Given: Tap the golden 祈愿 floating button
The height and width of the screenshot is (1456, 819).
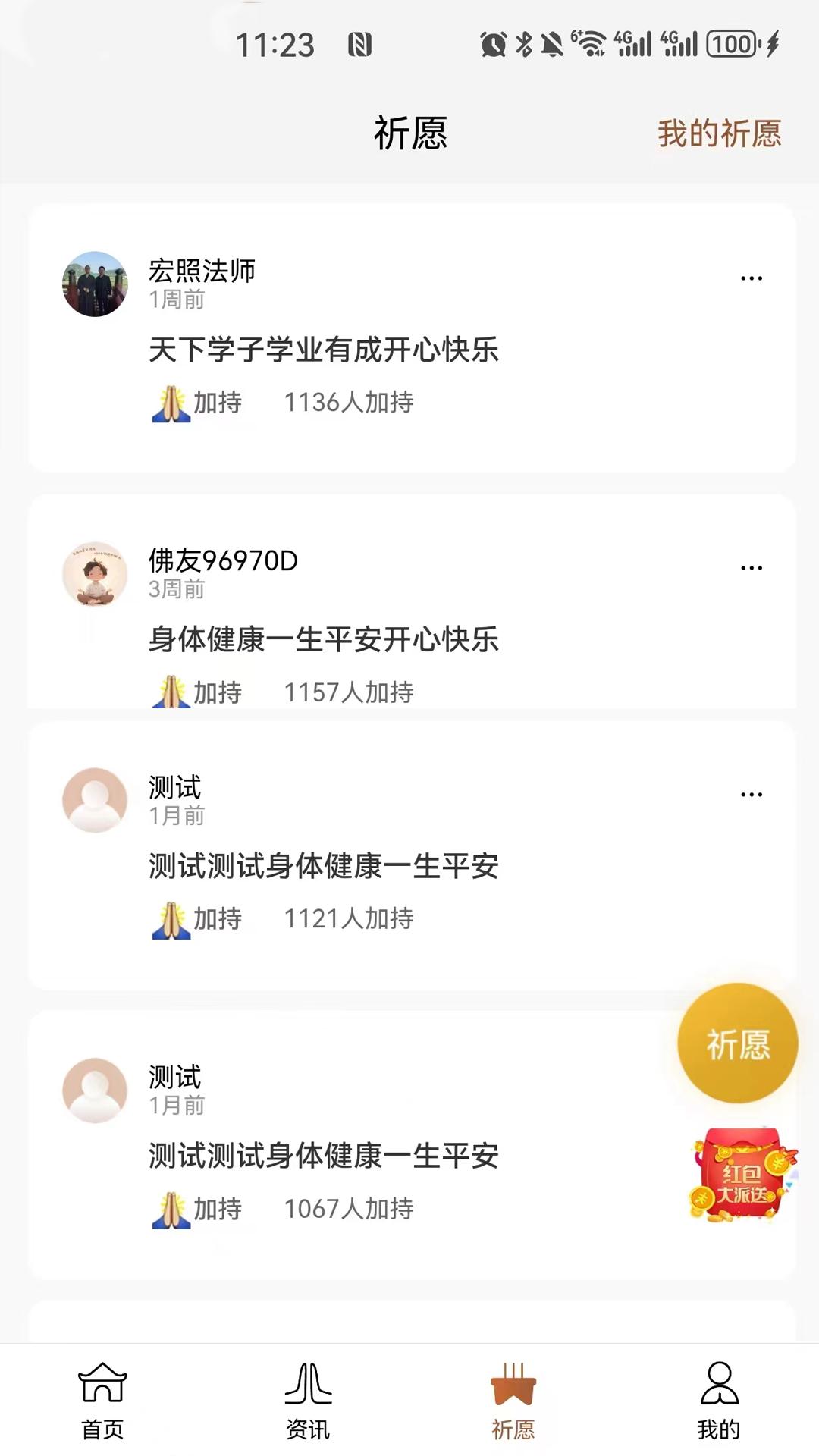Looking at the screenshot, I should (737, 1043).
